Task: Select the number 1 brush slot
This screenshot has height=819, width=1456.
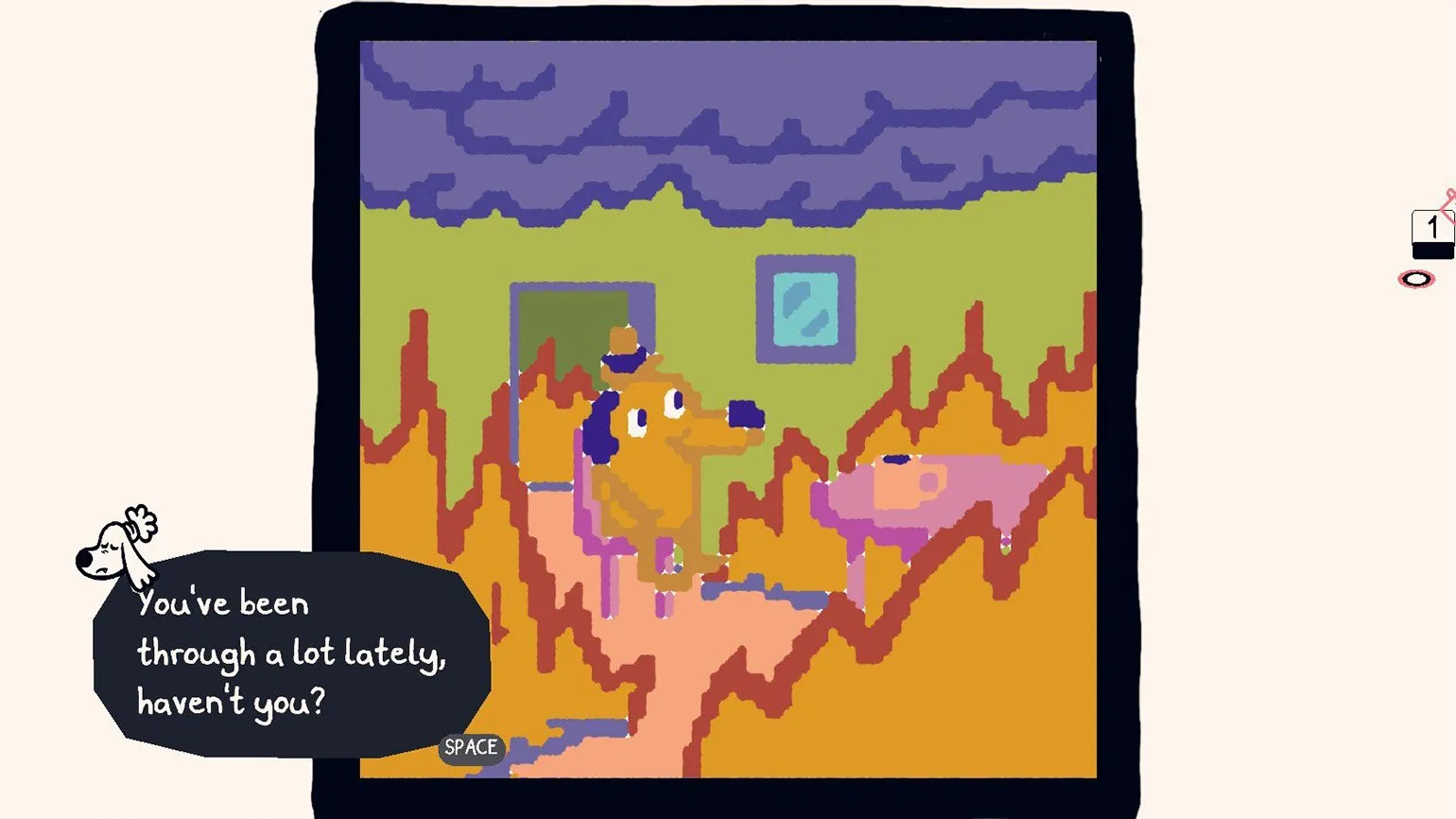Action: (1431, 230)
